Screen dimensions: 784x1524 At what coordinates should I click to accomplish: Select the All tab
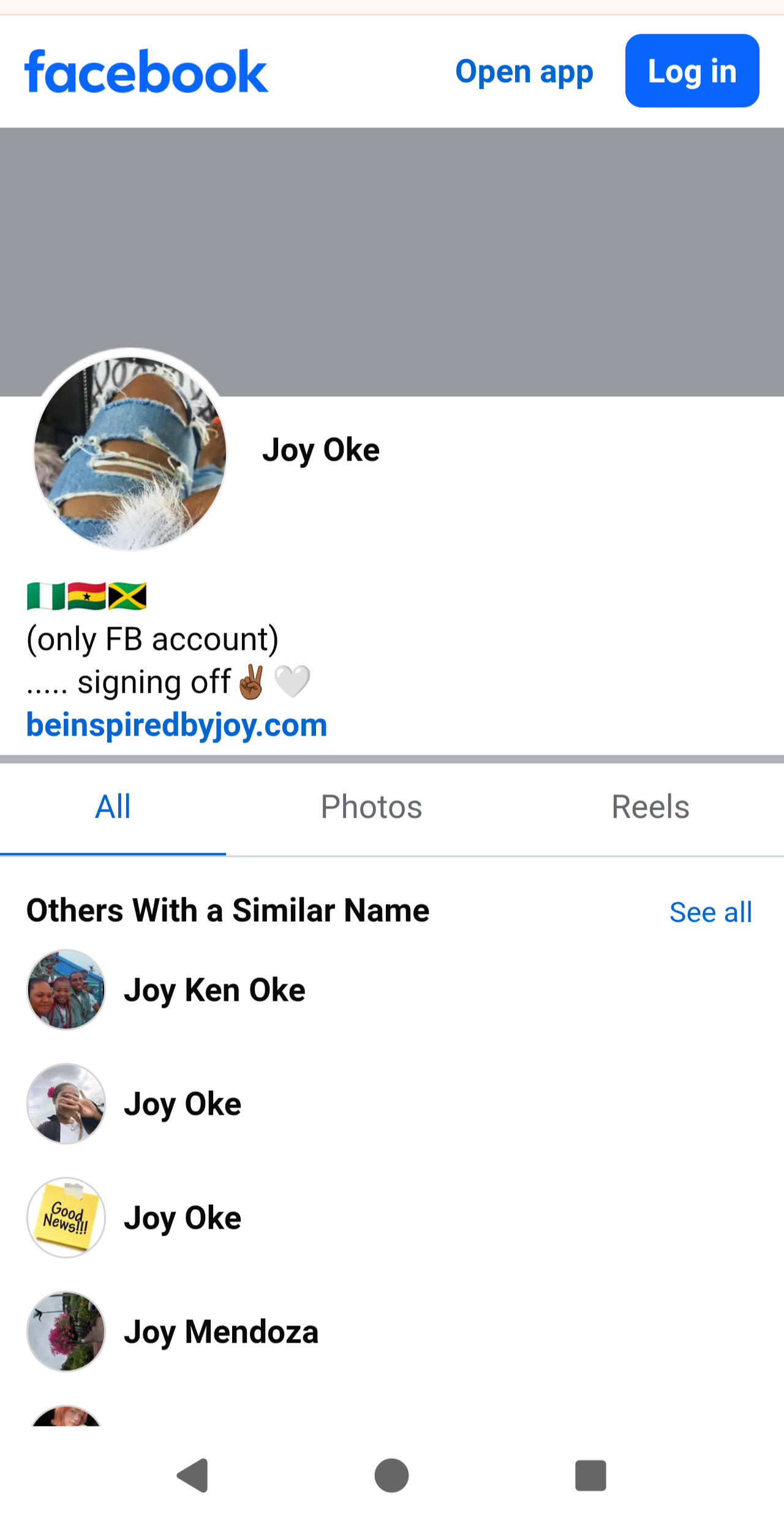click(x=113, y=807)
